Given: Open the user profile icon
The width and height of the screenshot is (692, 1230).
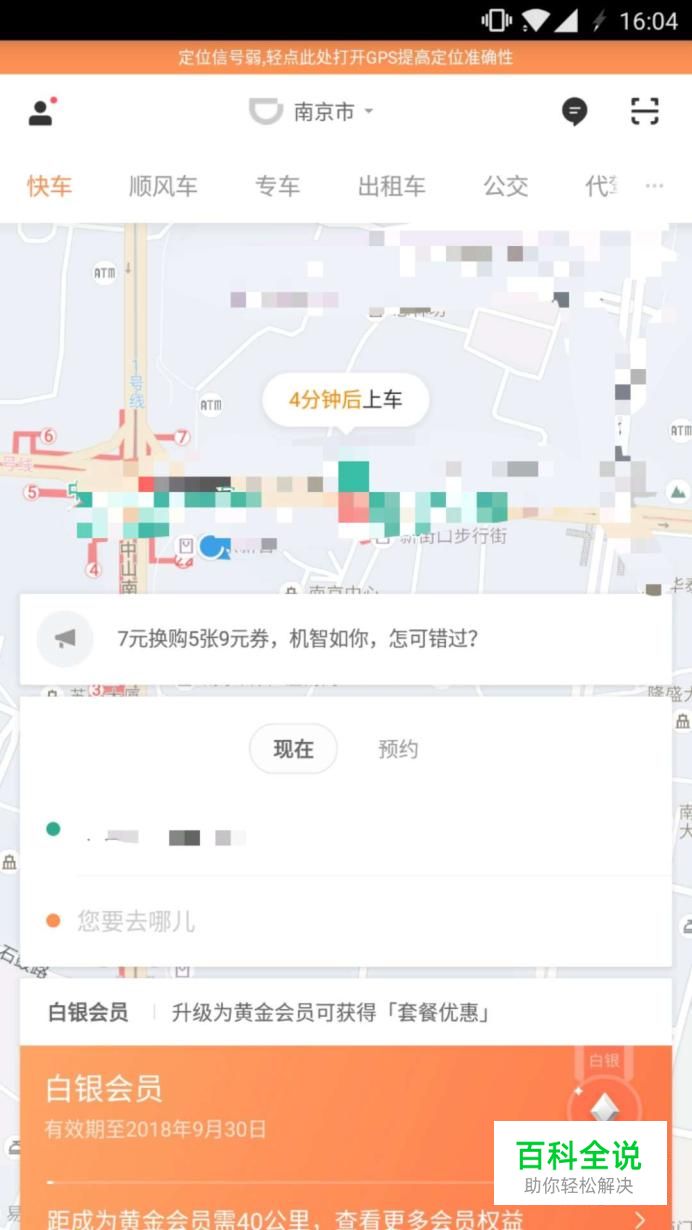Looking at the screenshot, I should point(41,112).
